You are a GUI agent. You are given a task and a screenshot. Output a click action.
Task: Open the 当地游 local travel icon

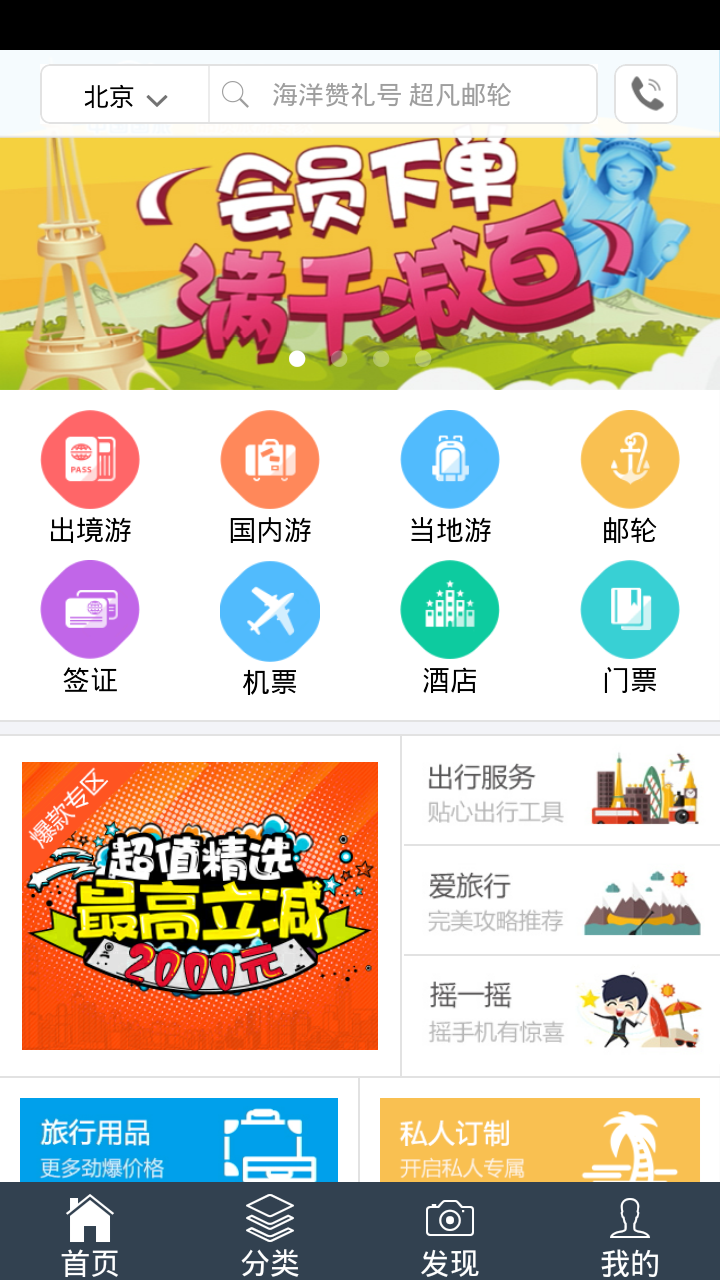click(450, 458)
